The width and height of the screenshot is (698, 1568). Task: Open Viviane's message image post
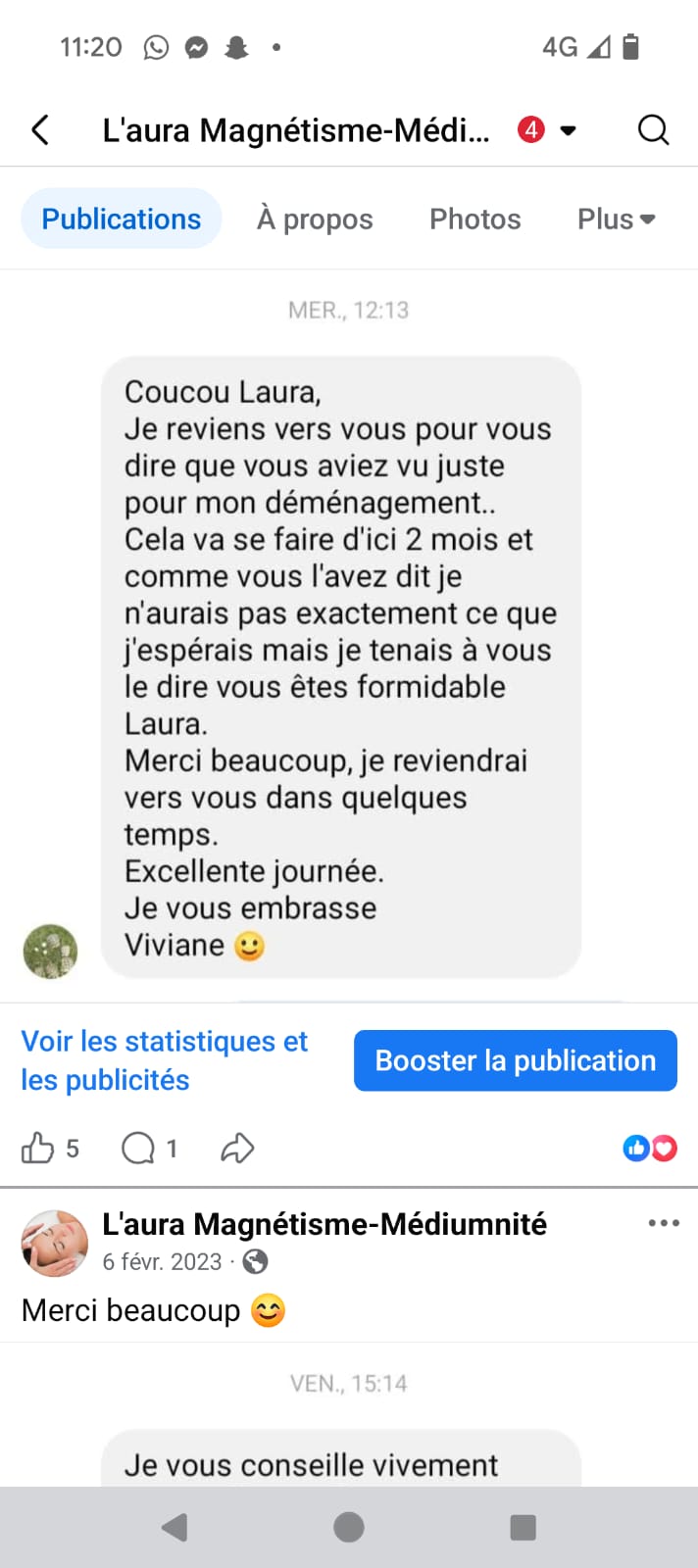click(x=340, y=666)
